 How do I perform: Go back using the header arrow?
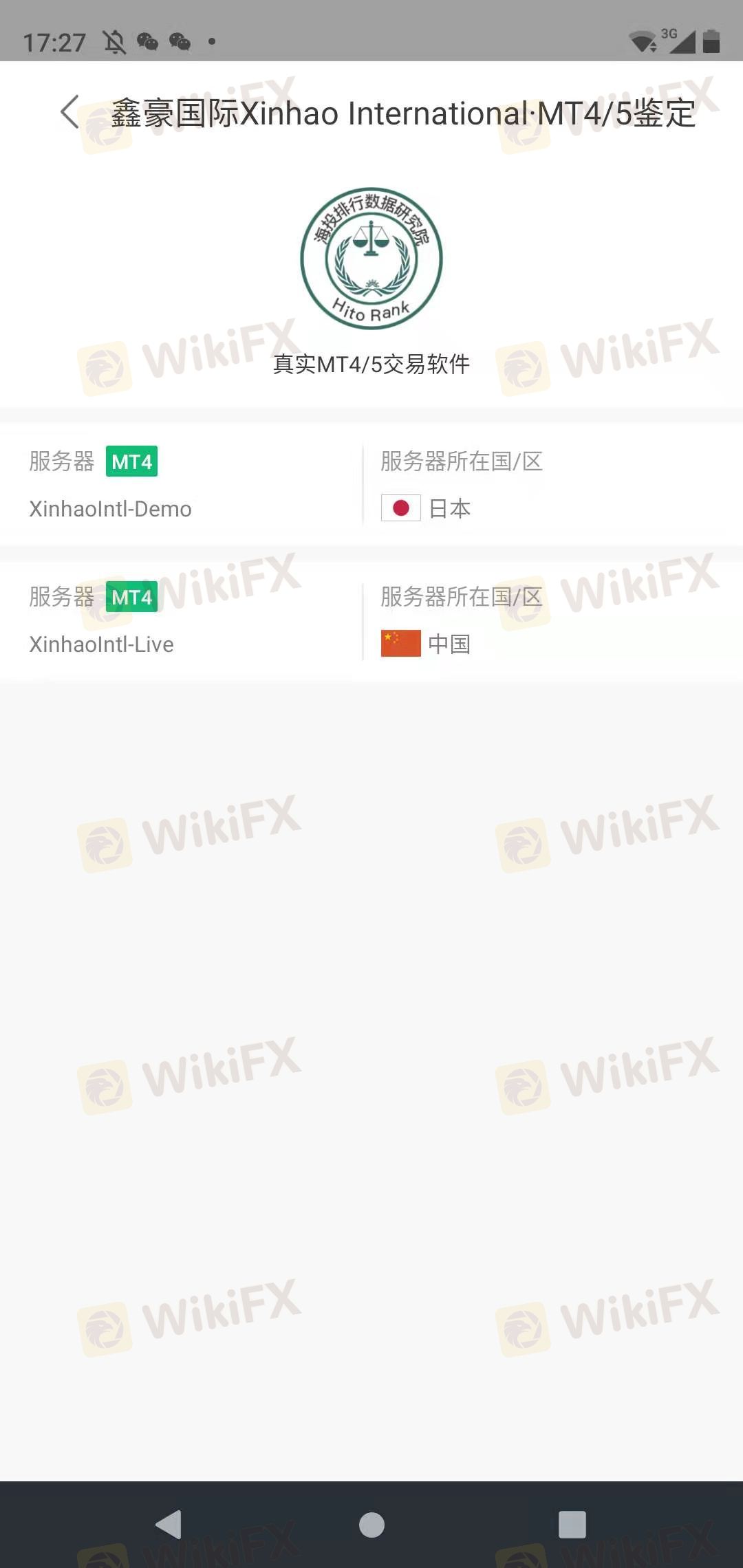[69, 112]
